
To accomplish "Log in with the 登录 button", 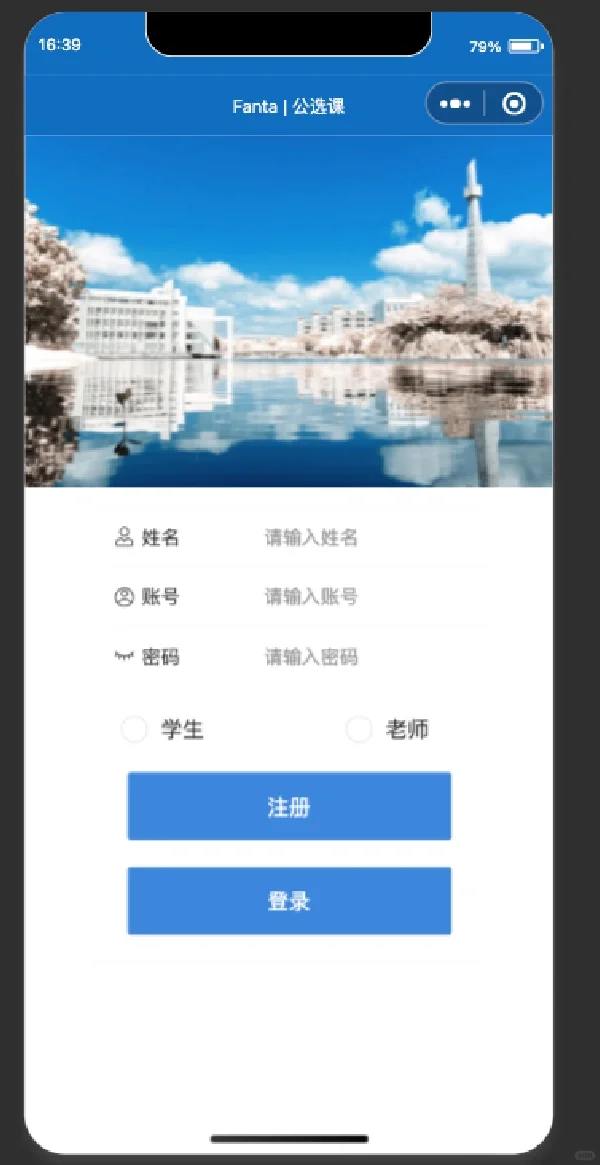I will [289, 901].
